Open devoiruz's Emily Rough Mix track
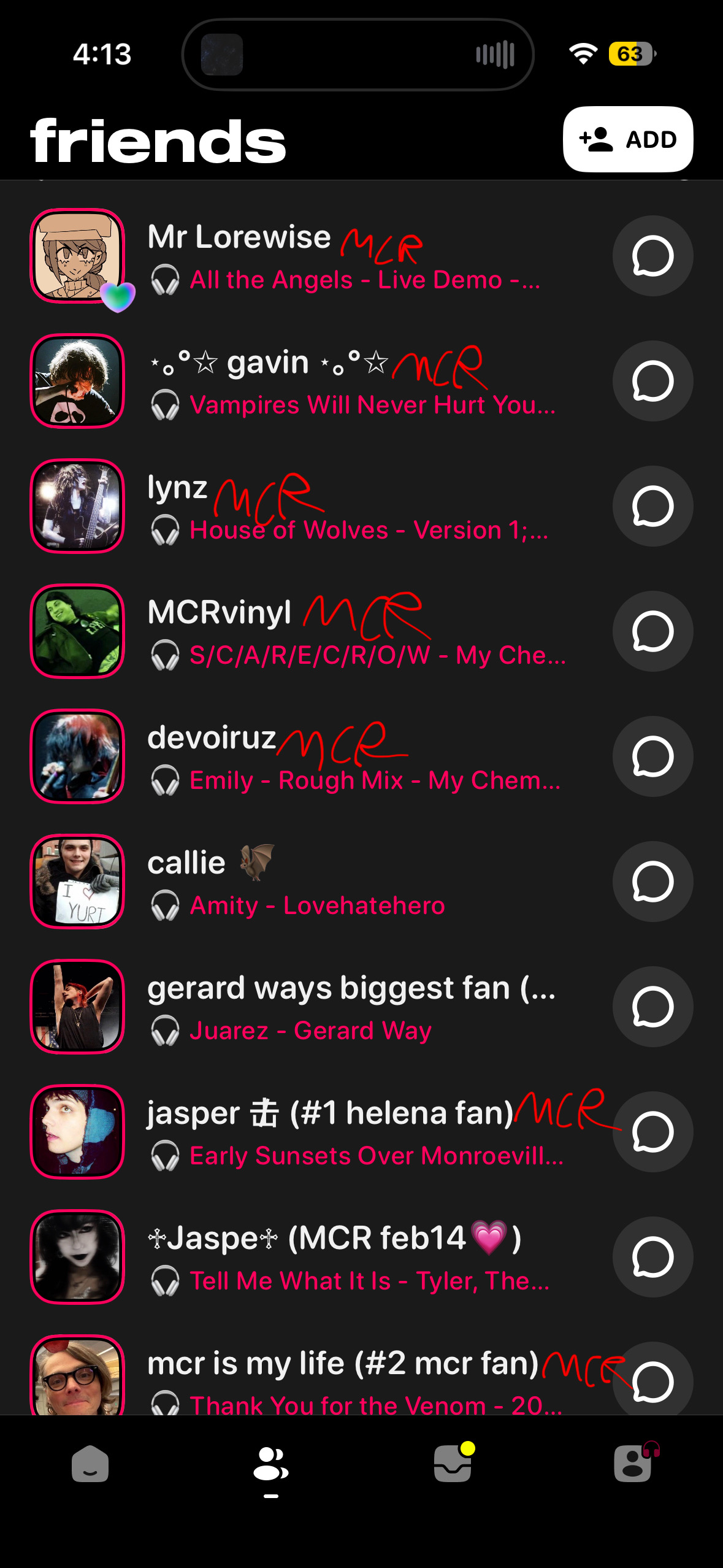 point(374,780)
